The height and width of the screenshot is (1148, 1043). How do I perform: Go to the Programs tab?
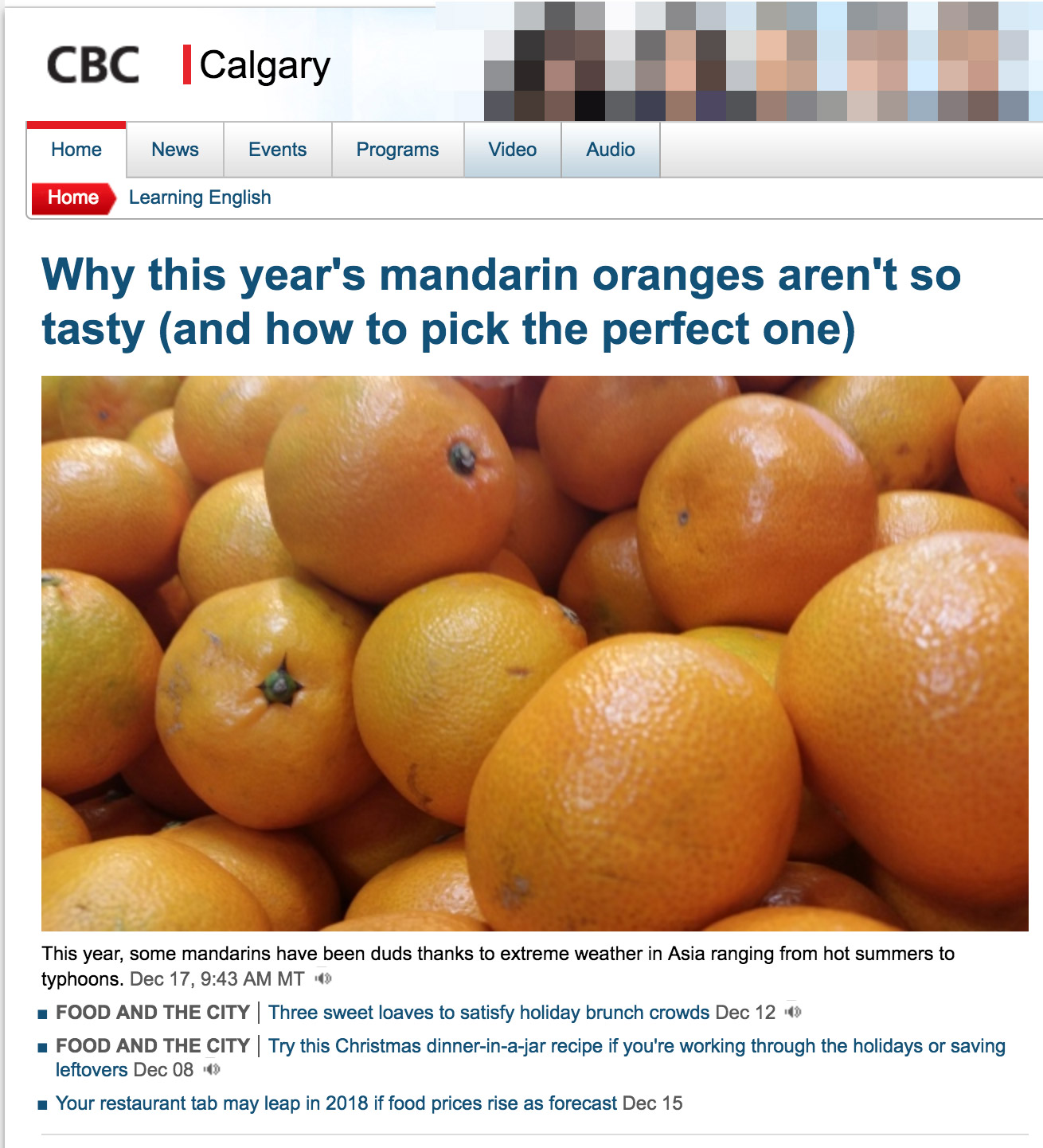[x=397, y=150]
